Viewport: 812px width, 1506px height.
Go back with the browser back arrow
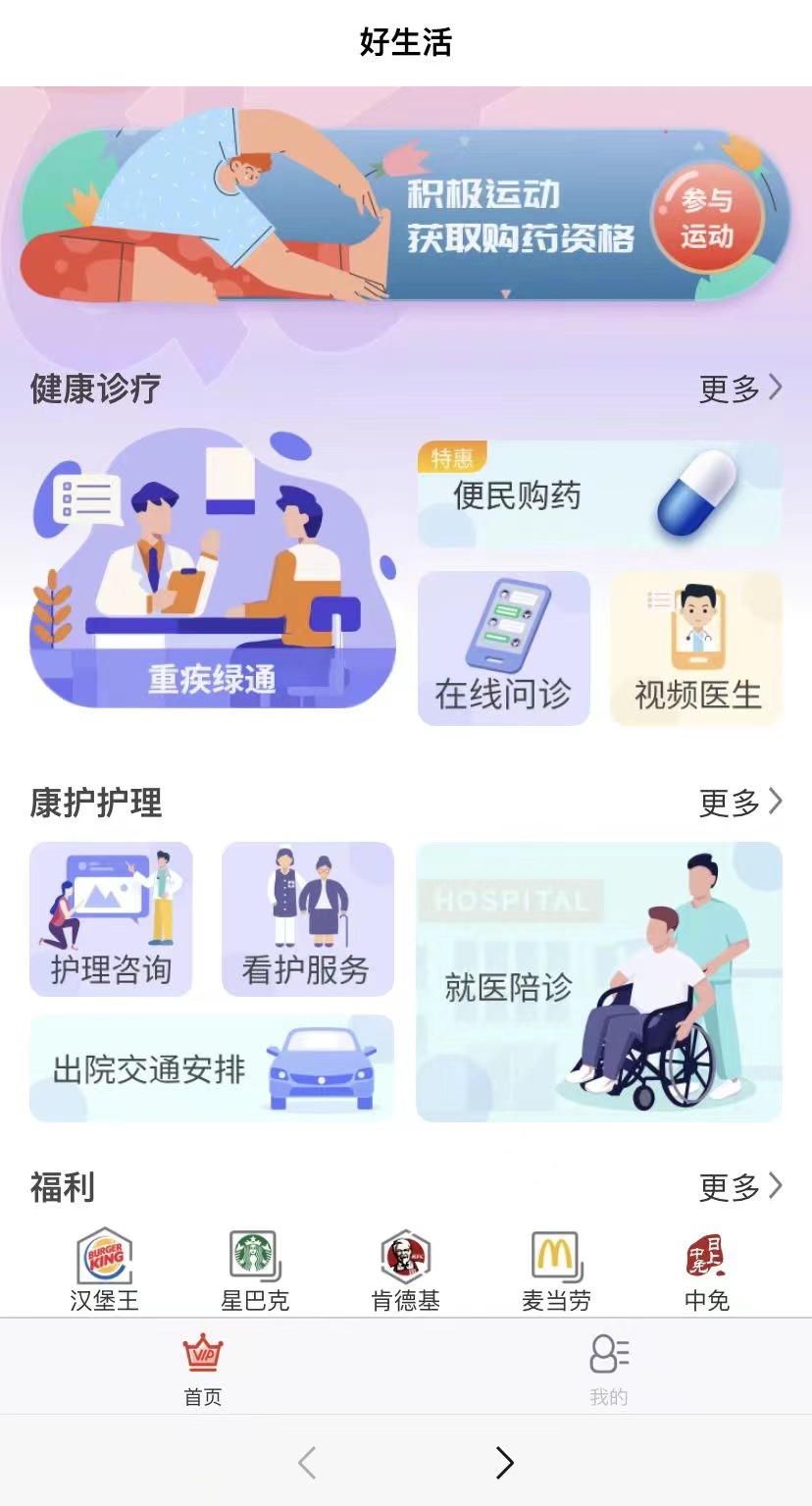[307, 1463]
